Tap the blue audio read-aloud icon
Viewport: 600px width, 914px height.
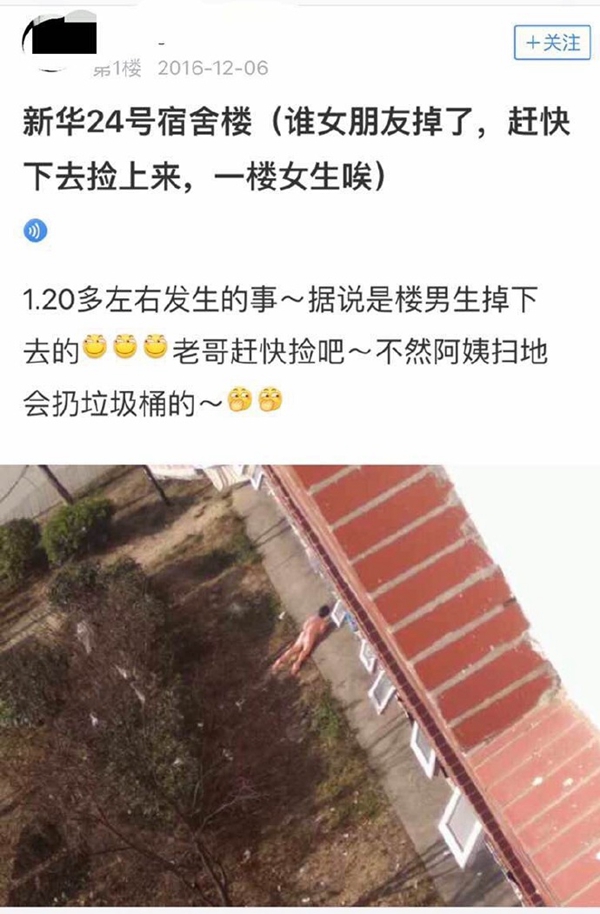35,230
